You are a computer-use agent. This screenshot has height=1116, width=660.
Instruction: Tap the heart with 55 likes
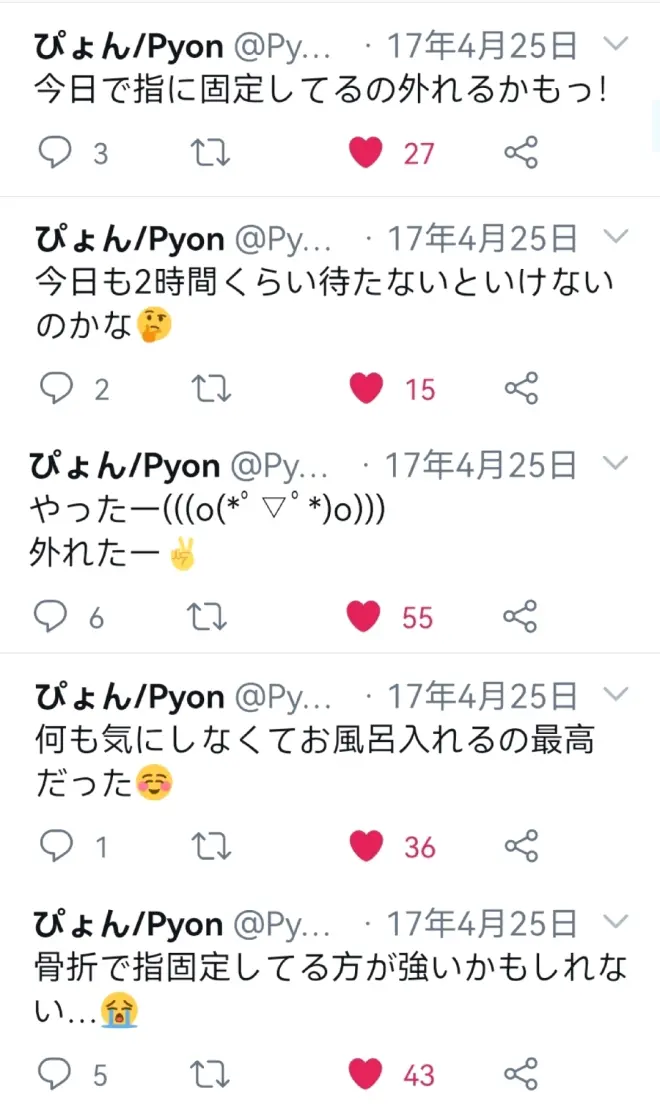tap(364, 617)
